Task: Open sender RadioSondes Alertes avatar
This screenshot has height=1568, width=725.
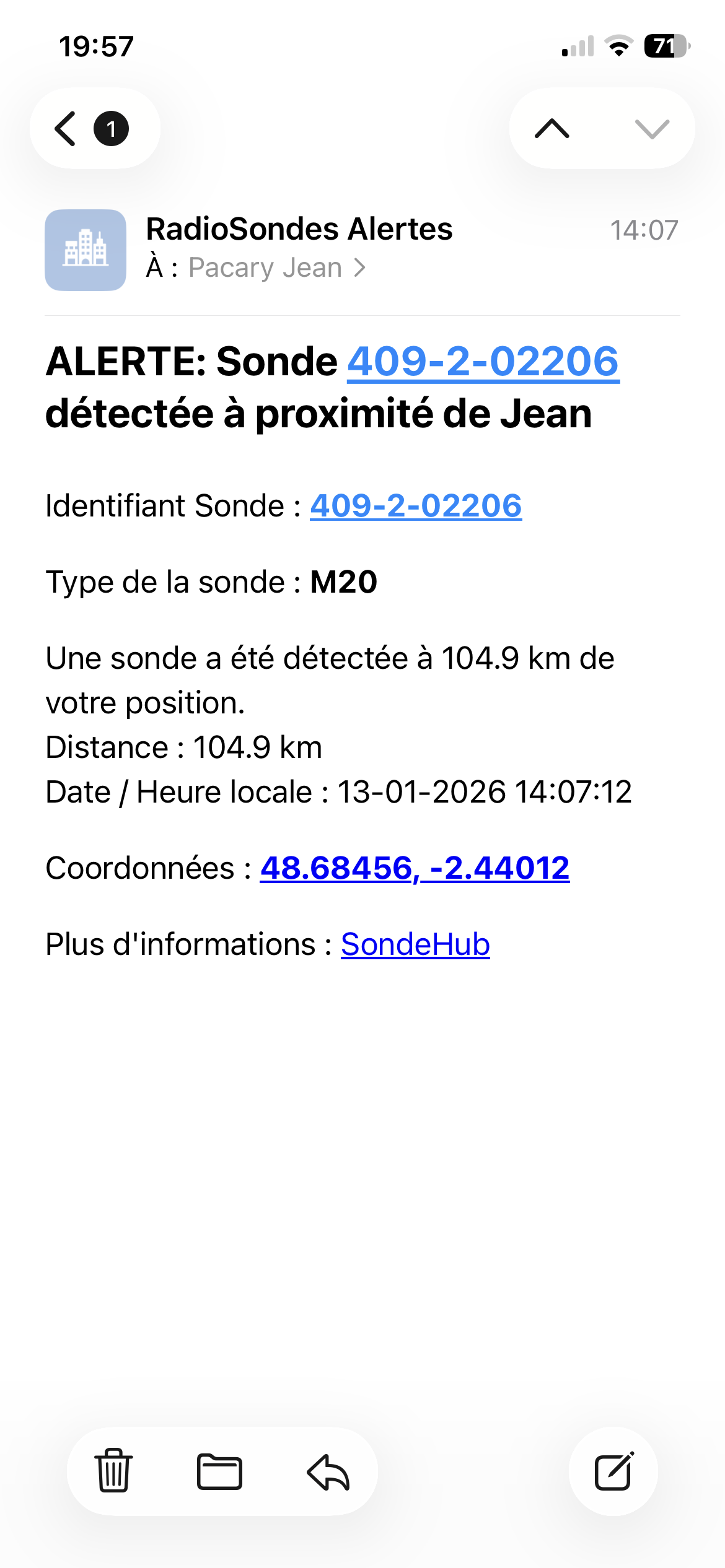Action: 86,250
